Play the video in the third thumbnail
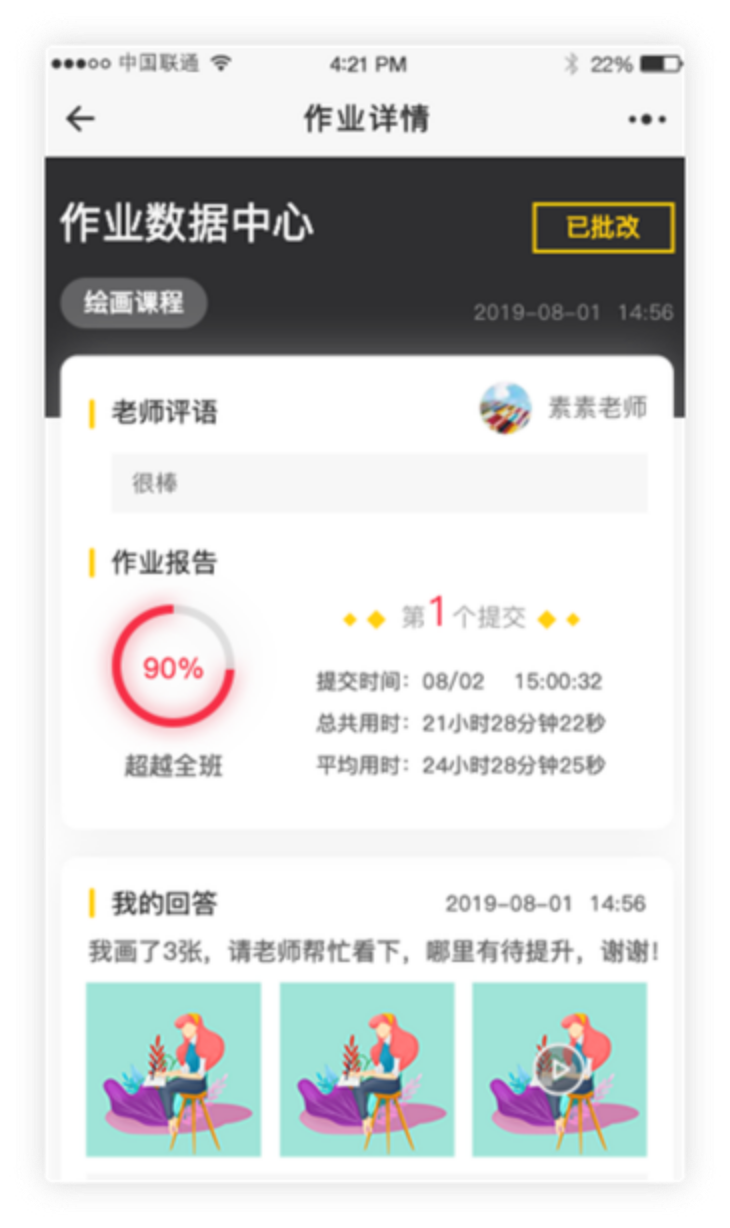The image size is (730, 1228). pyautogui.click(x=558, y=1069)
